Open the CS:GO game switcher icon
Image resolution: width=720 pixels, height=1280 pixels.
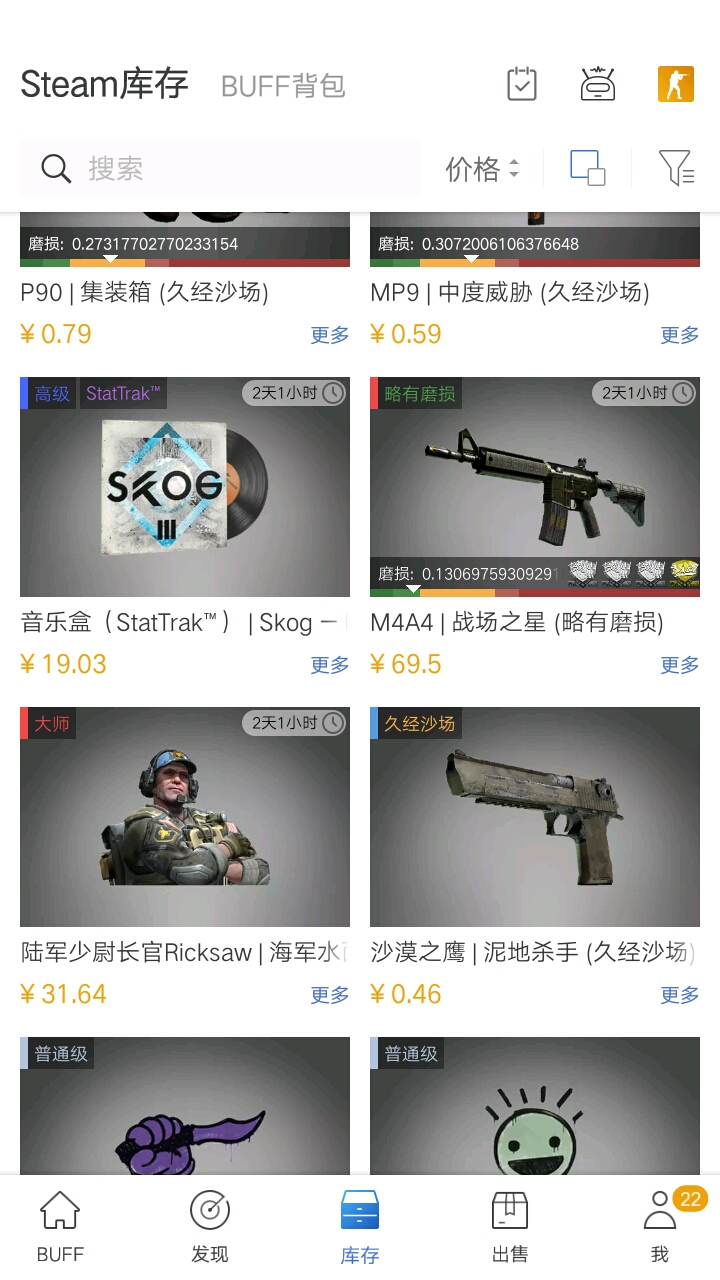675,85
